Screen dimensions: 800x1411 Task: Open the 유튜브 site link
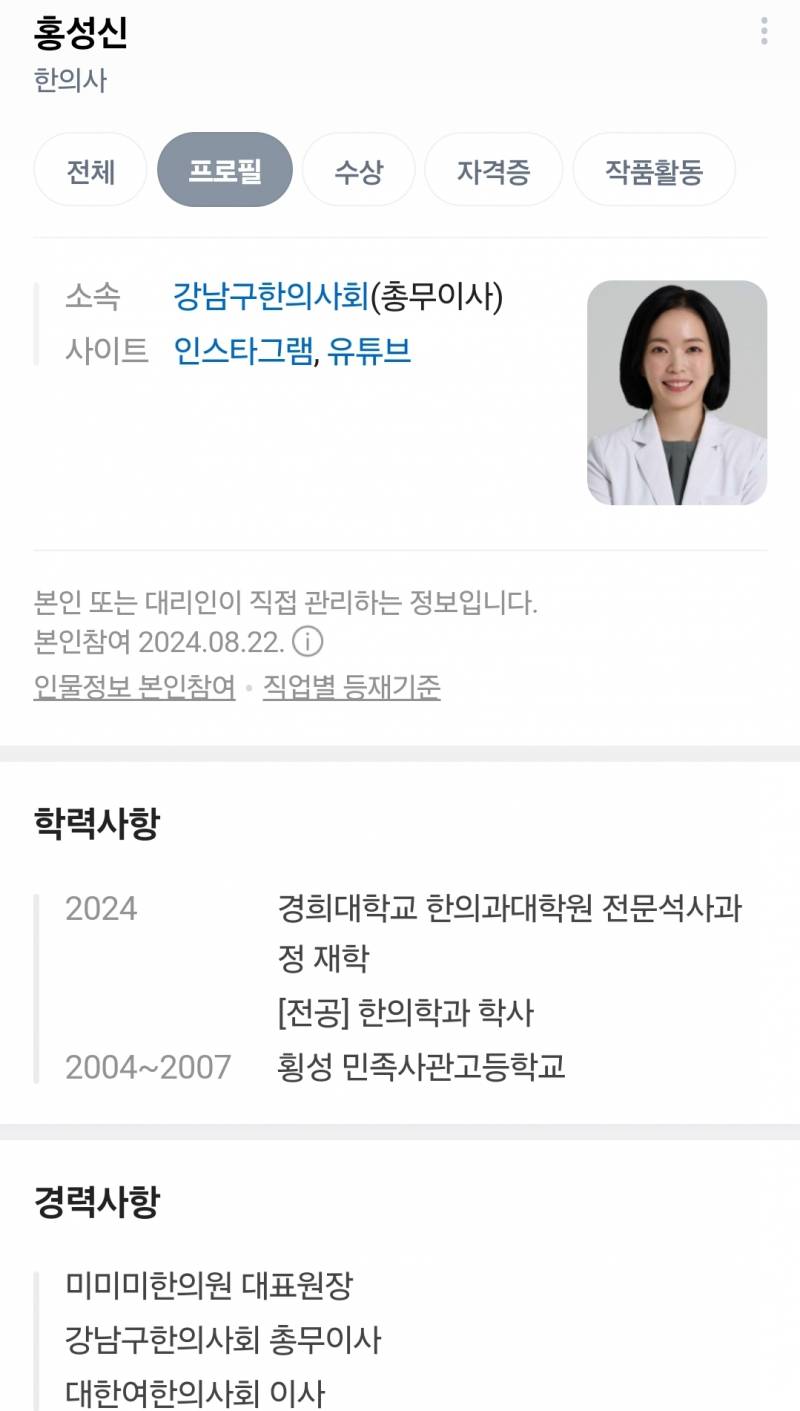[369, 351]
